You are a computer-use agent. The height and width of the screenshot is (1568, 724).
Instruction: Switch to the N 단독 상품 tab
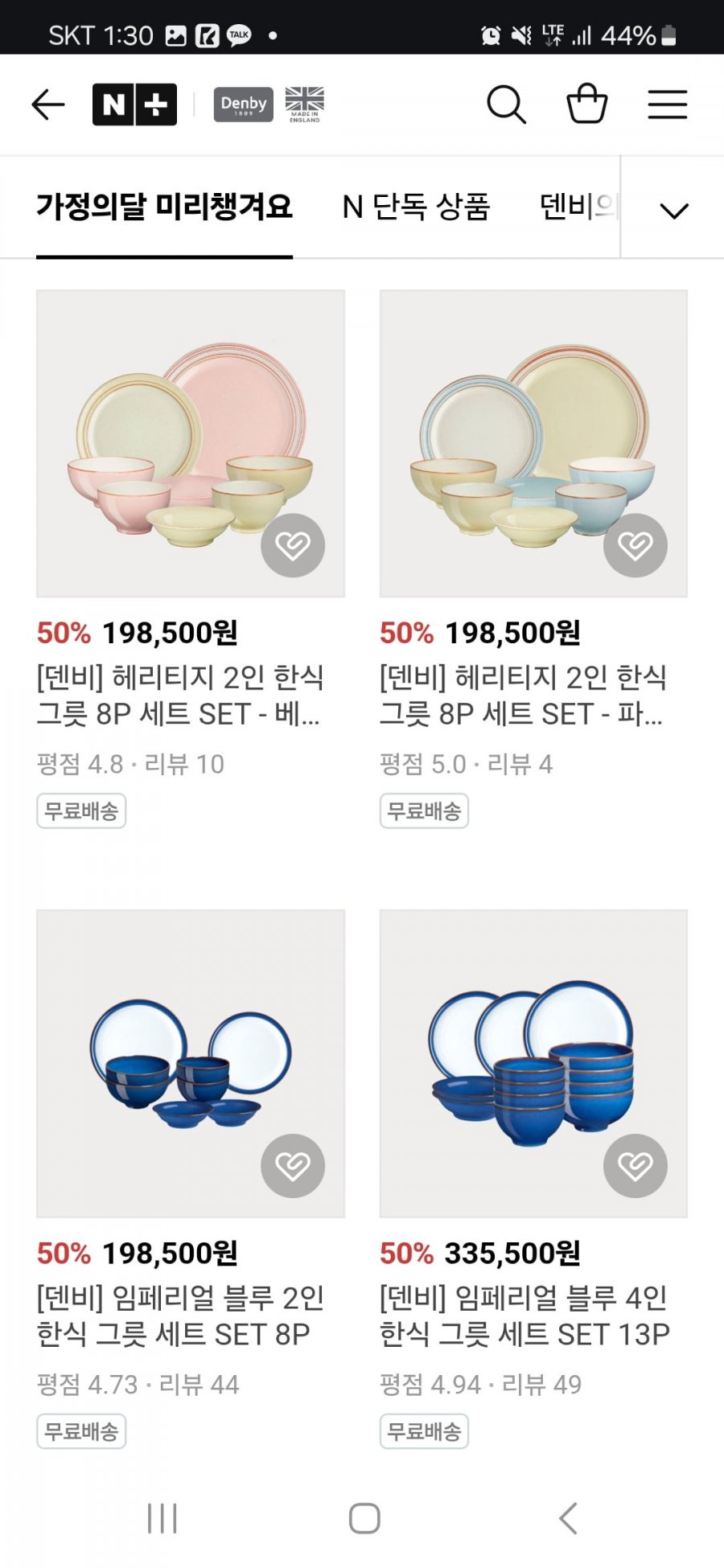click(416, 207)
